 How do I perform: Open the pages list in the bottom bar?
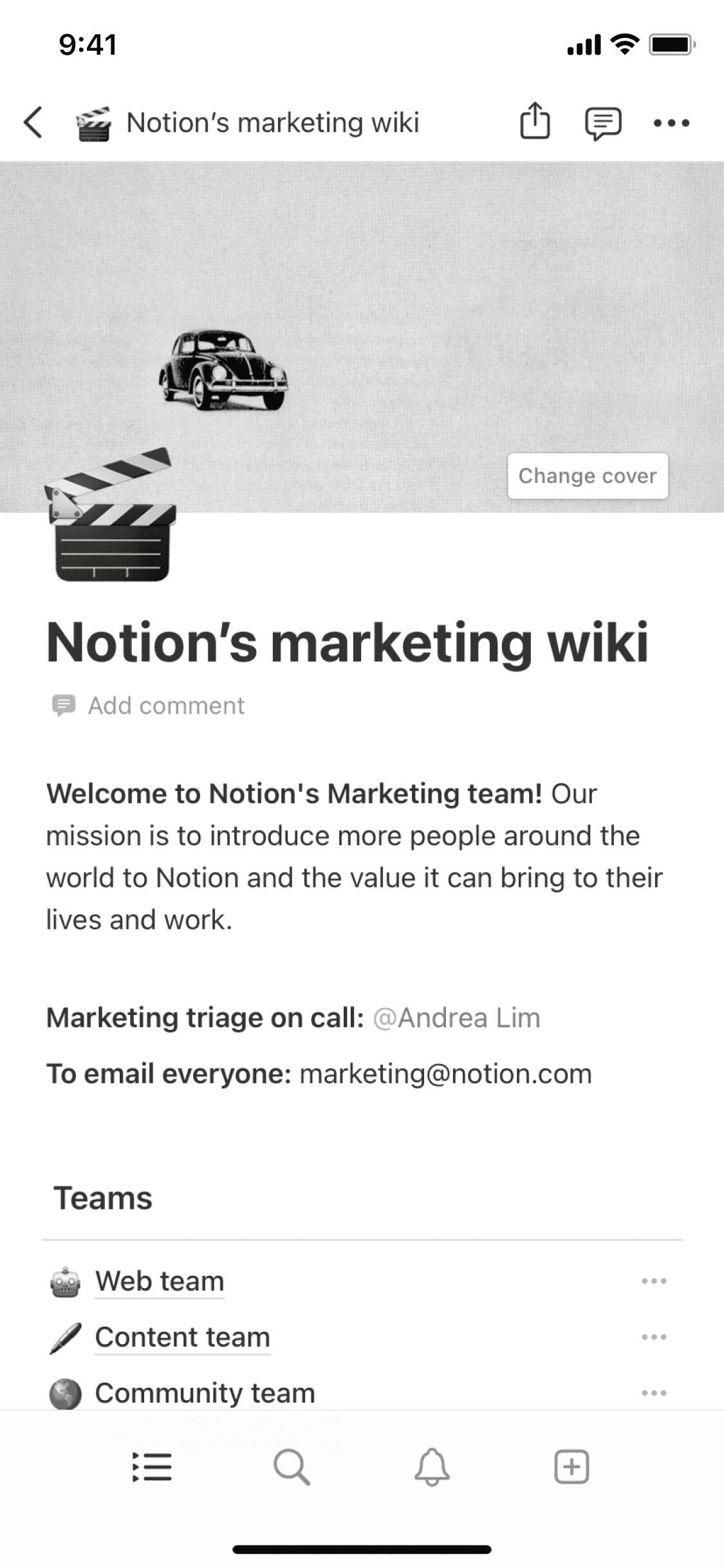click(x=152, y=1467)
